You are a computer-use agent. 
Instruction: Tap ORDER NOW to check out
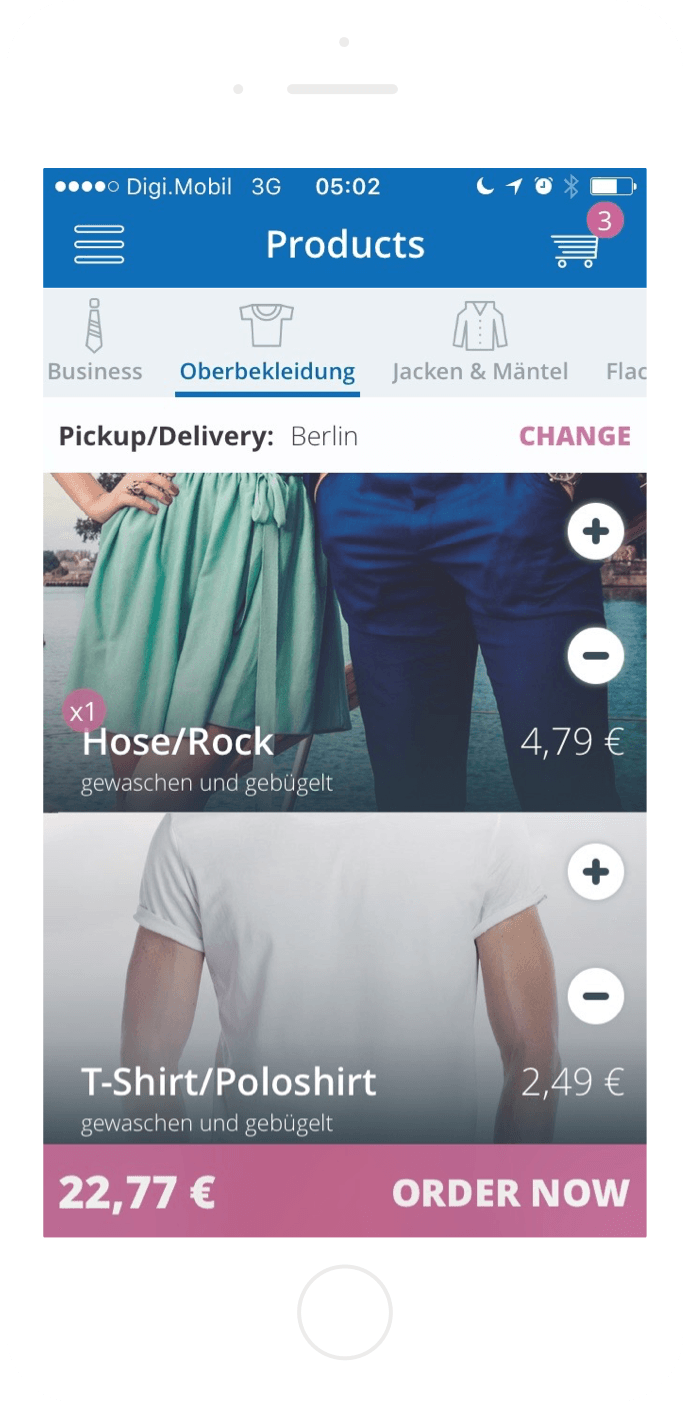[510, 1192]
